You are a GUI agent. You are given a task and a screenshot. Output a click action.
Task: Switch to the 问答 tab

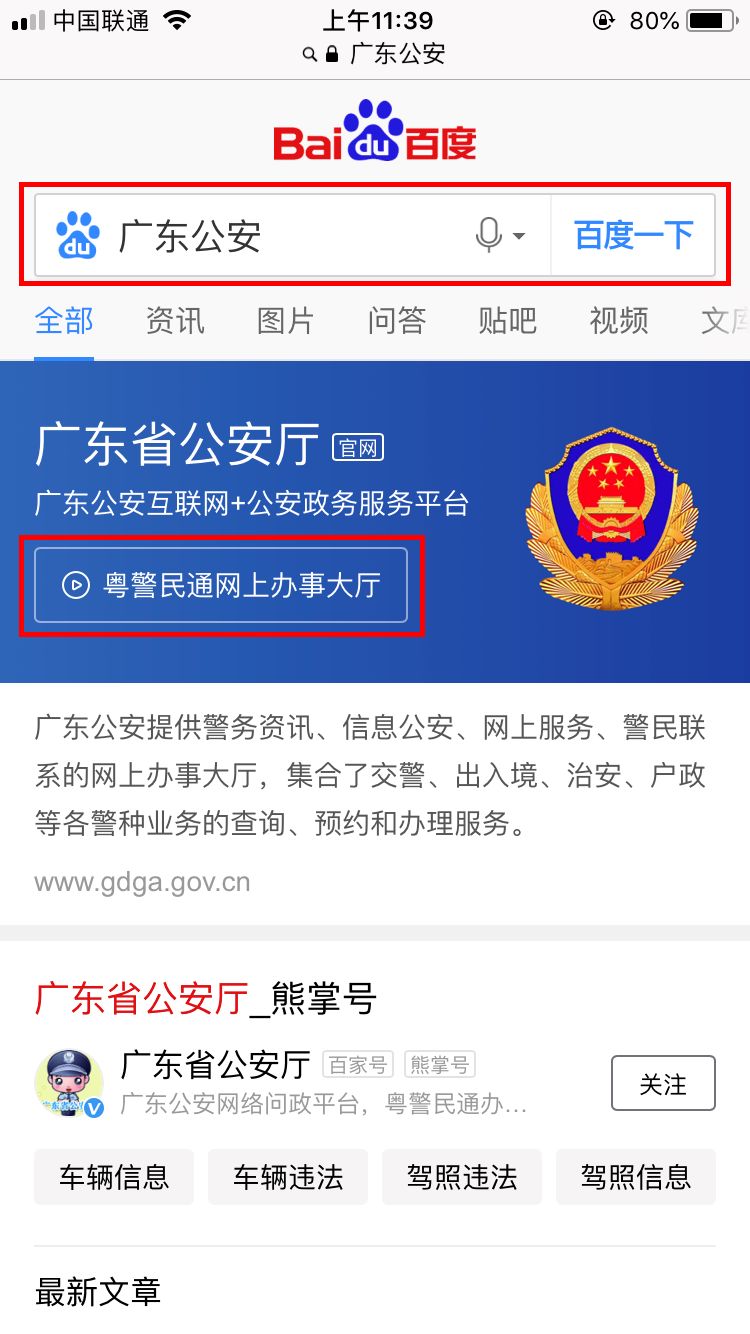(x=397, y=321)
